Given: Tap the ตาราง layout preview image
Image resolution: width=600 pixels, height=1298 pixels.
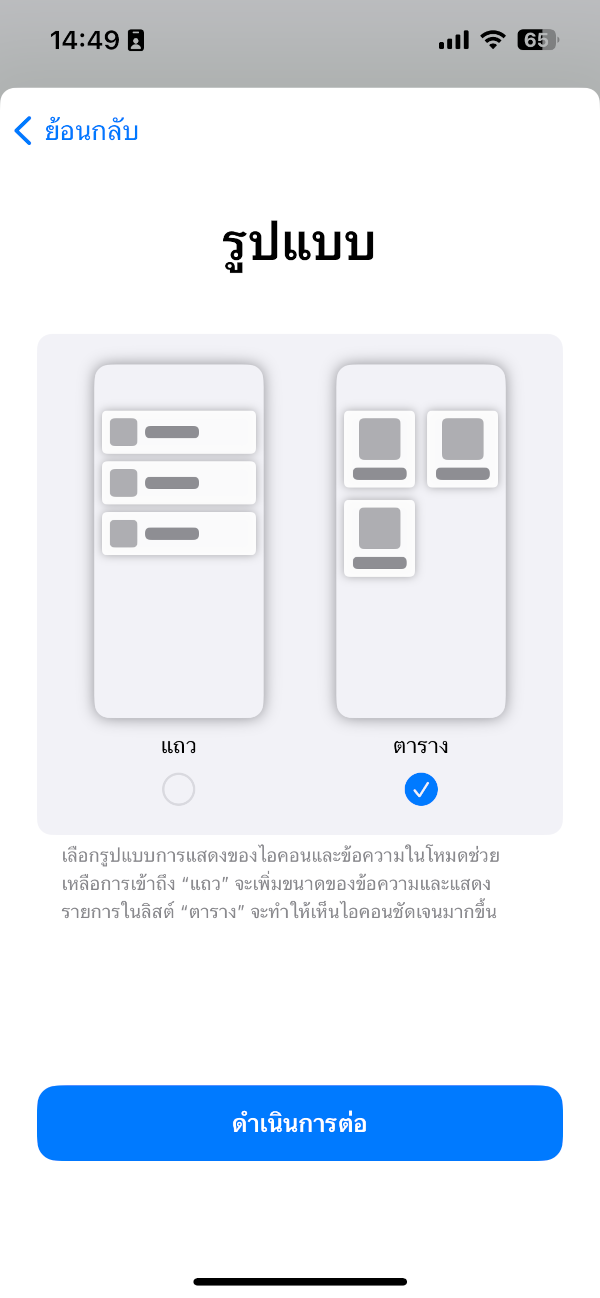Looking at the screenshot, I should pyautogui.click(x=421, y=541).
